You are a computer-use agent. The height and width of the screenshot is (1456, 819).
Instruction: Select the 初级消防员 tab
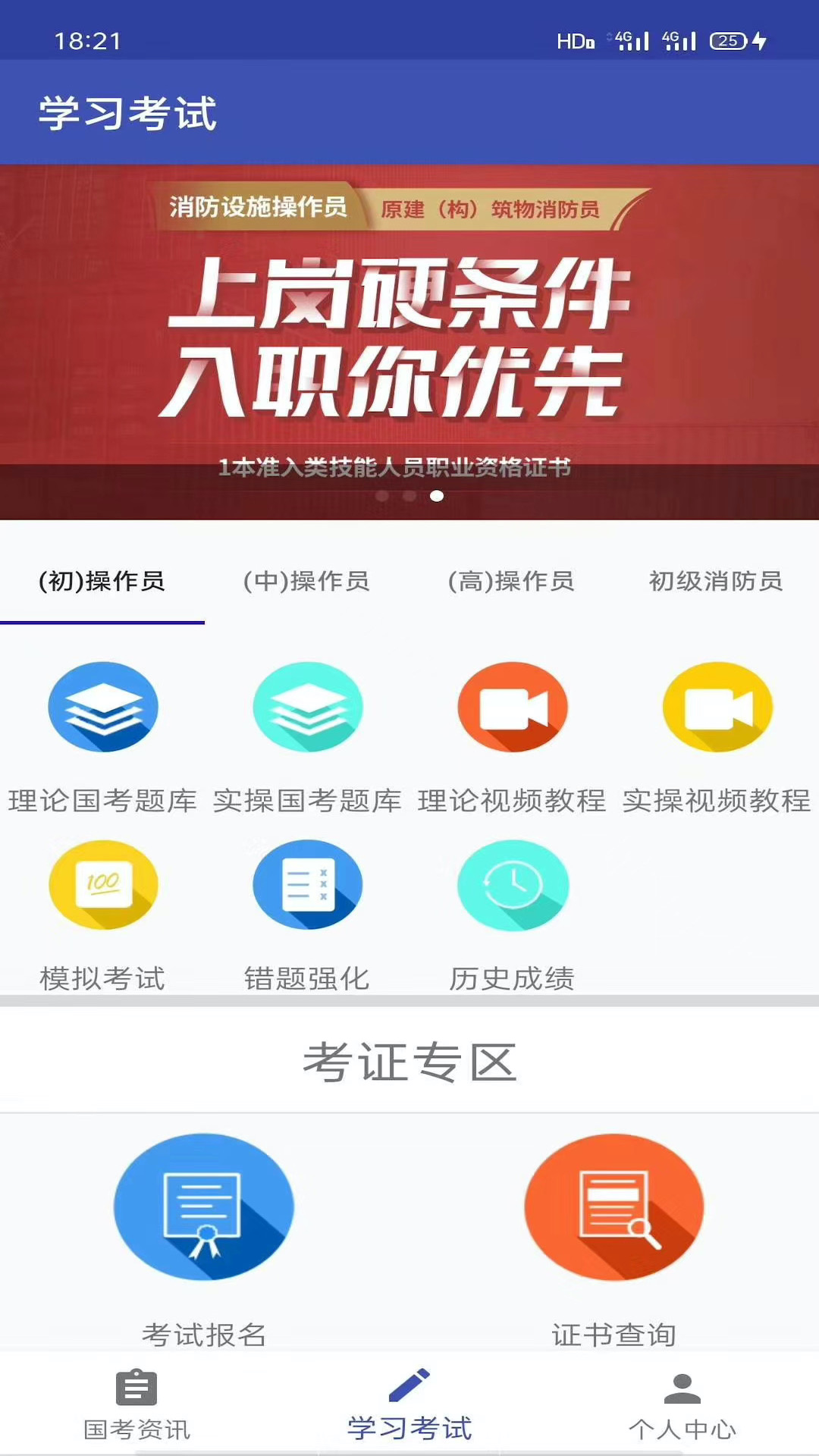(716, 582)
